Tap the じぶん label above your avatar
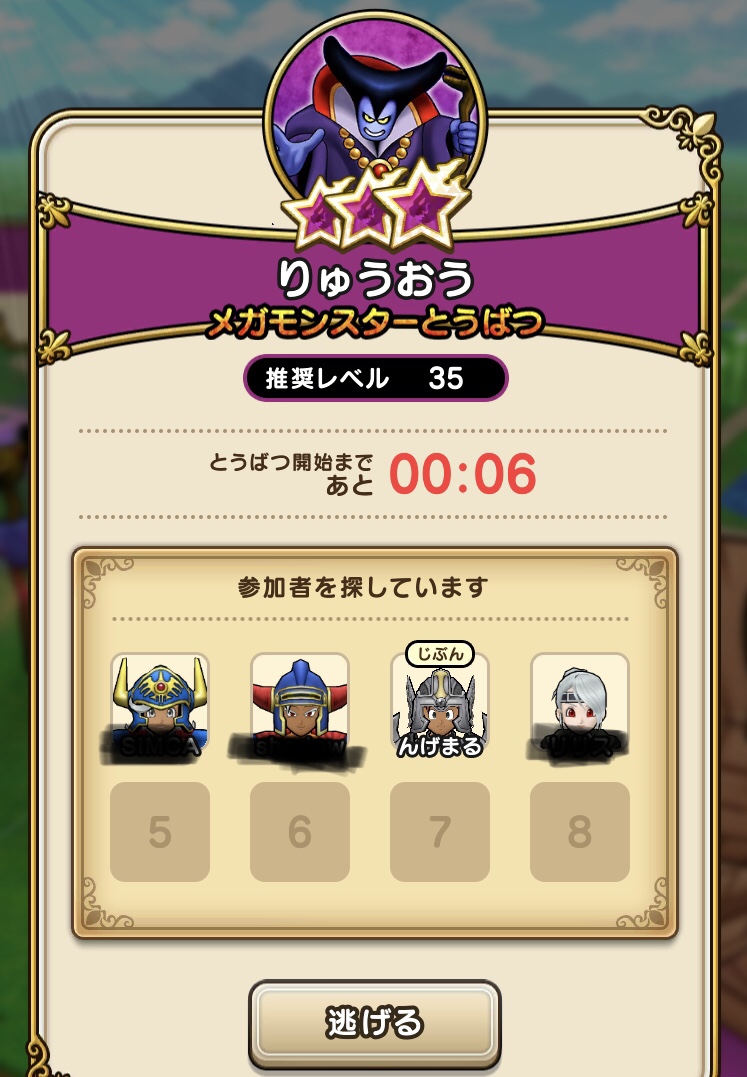 [x=439, y=654]
